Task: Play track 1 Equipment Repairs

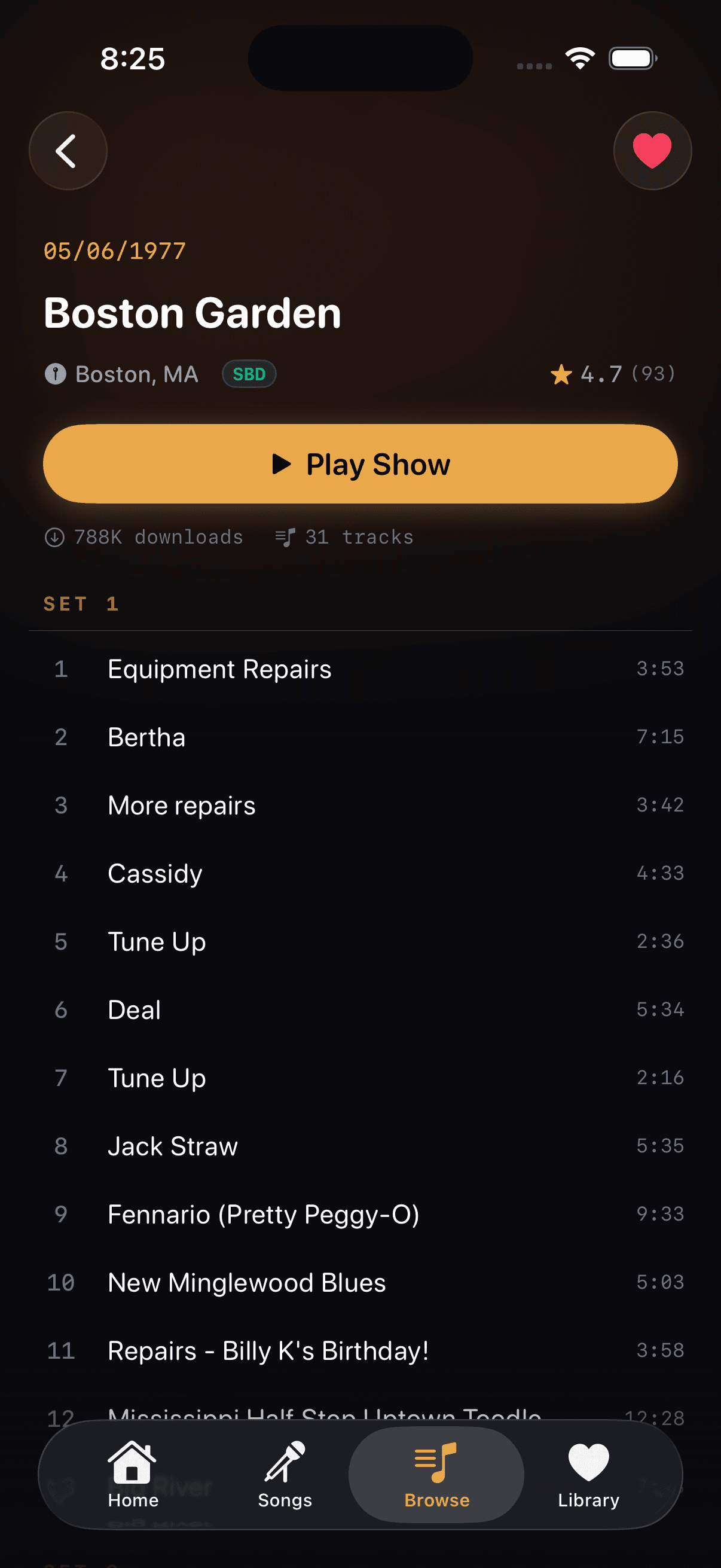Action: tap(360, 669)
